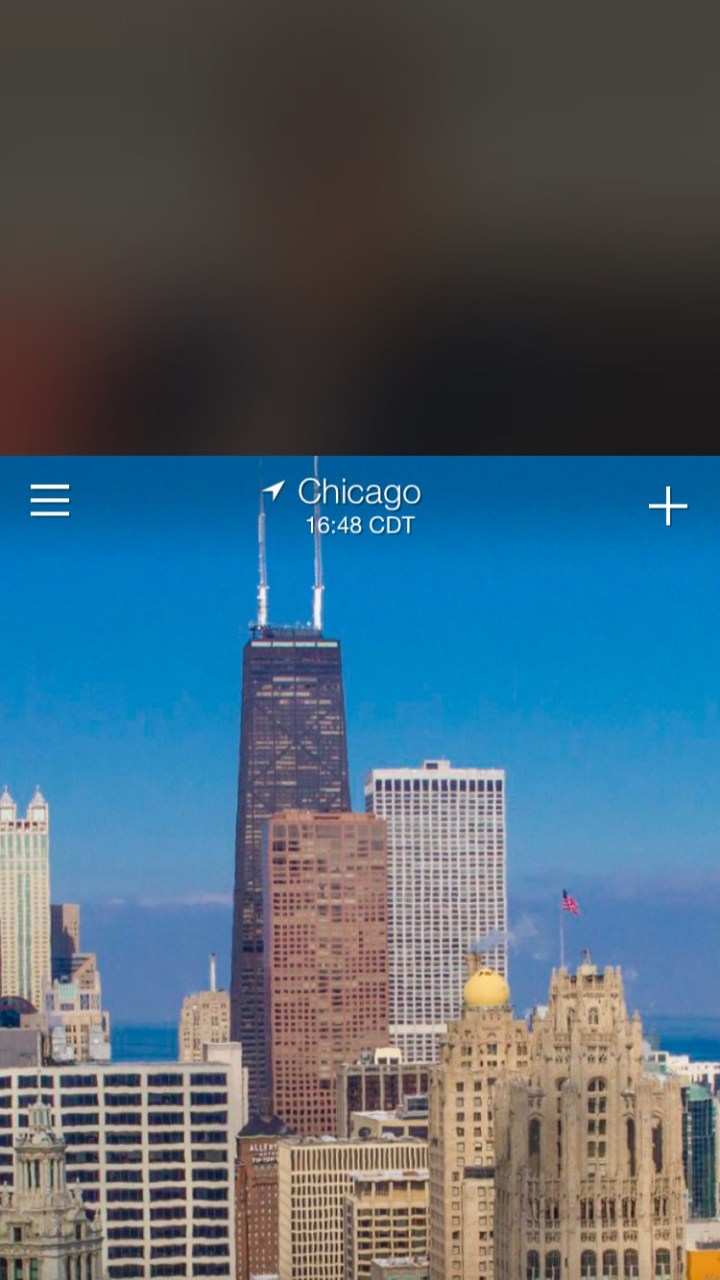Open the hamburger menu
The width and height of the screenshot is (720, 1280).
tap(50, 500)
